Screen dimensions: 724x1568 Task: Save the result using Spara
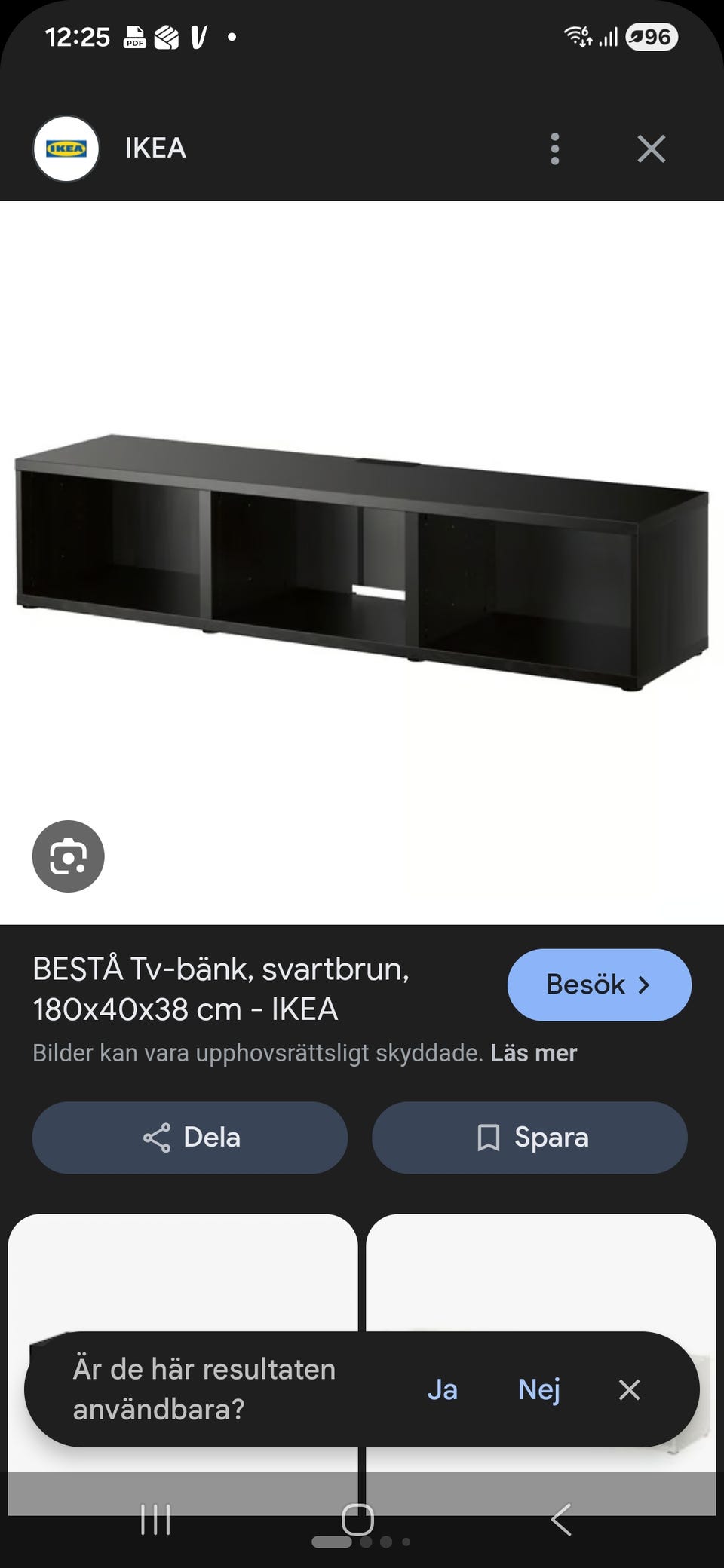point(529,1137)
